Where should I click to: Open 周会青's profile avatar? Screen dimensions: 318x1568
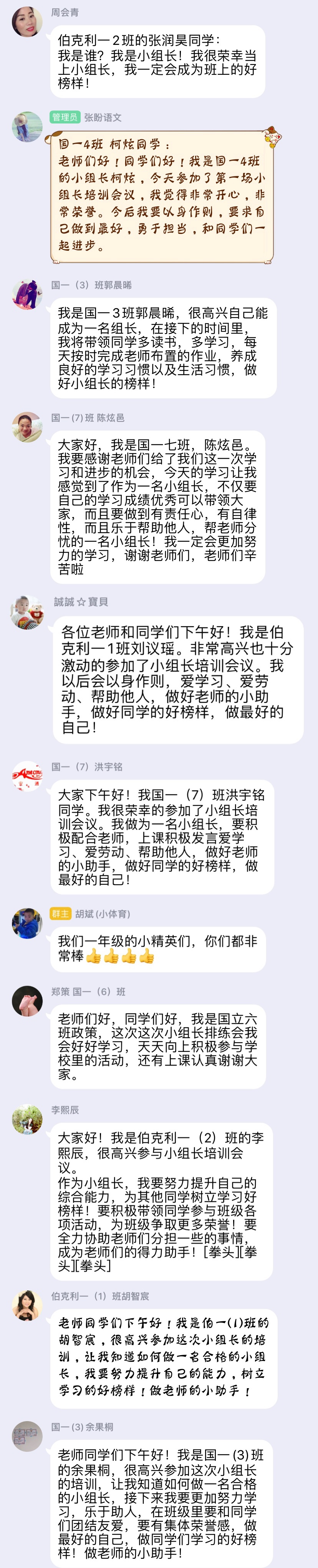pyautogui.click(x=27, y=21)
